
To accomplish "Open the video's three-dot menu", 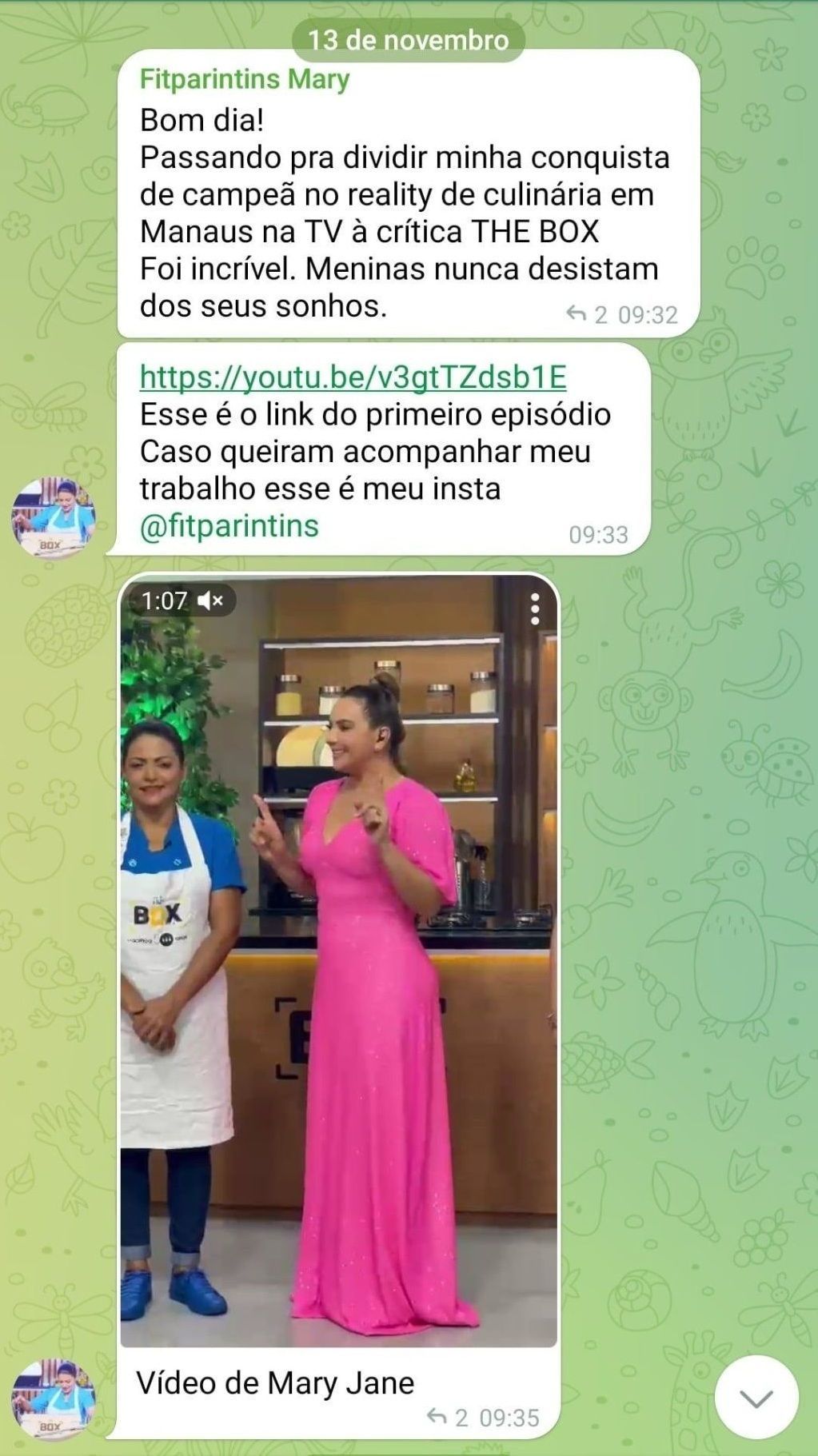I will [534, 609].
